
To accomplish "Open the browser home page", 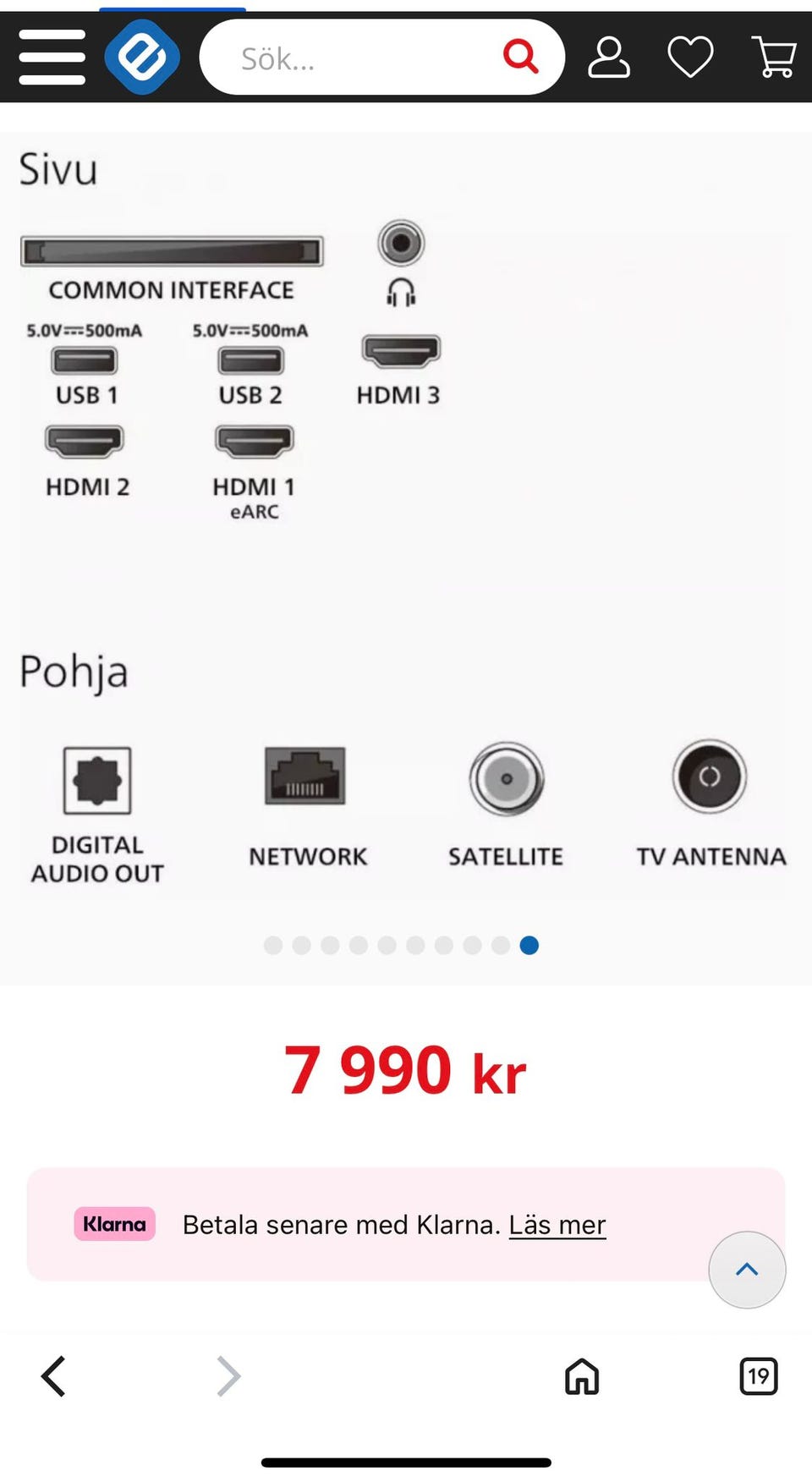I will (x=582, y=1376).
